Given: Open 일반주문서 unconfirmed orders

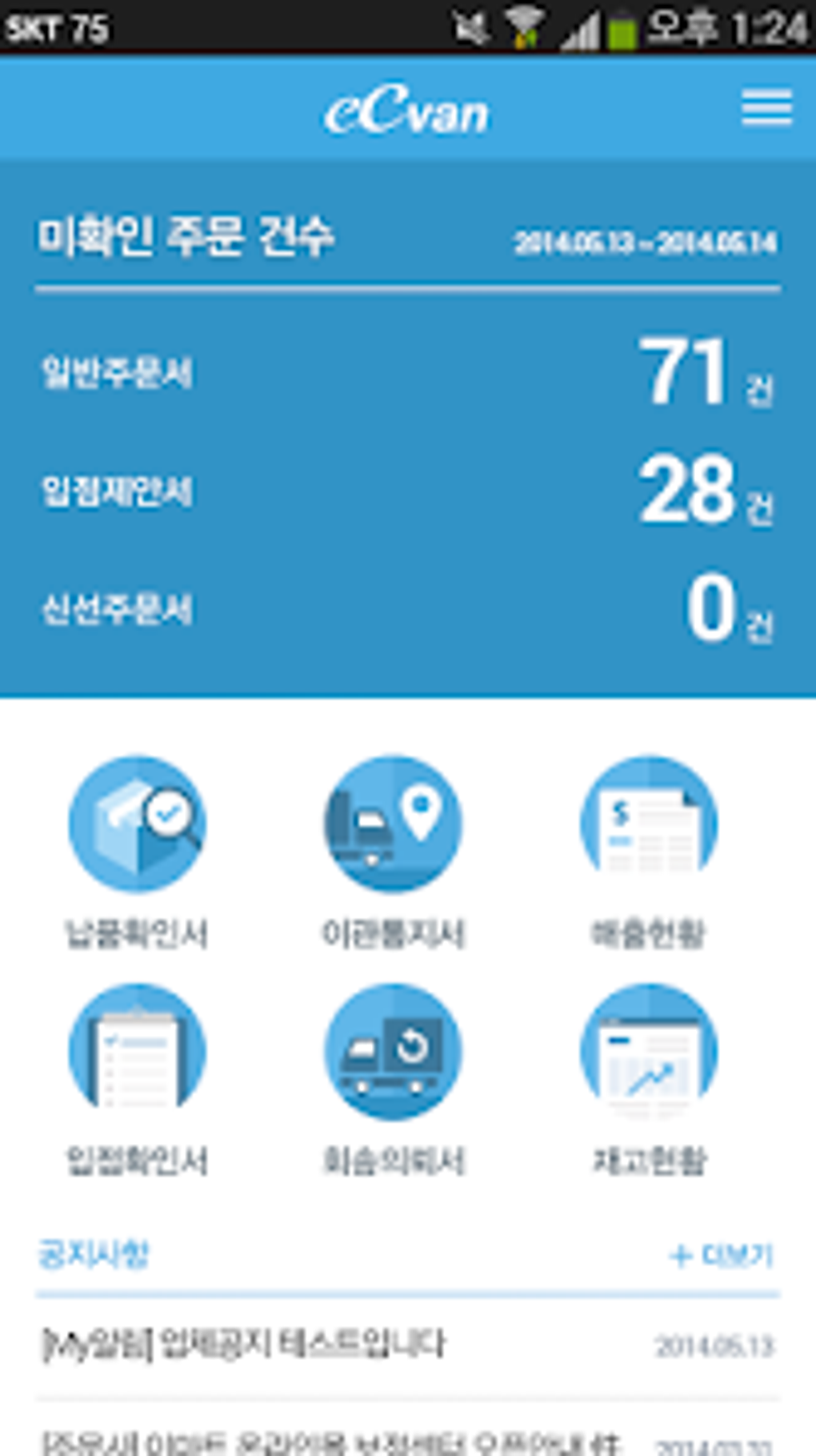Looking at the screenshot, I should [x=408, y=371].
